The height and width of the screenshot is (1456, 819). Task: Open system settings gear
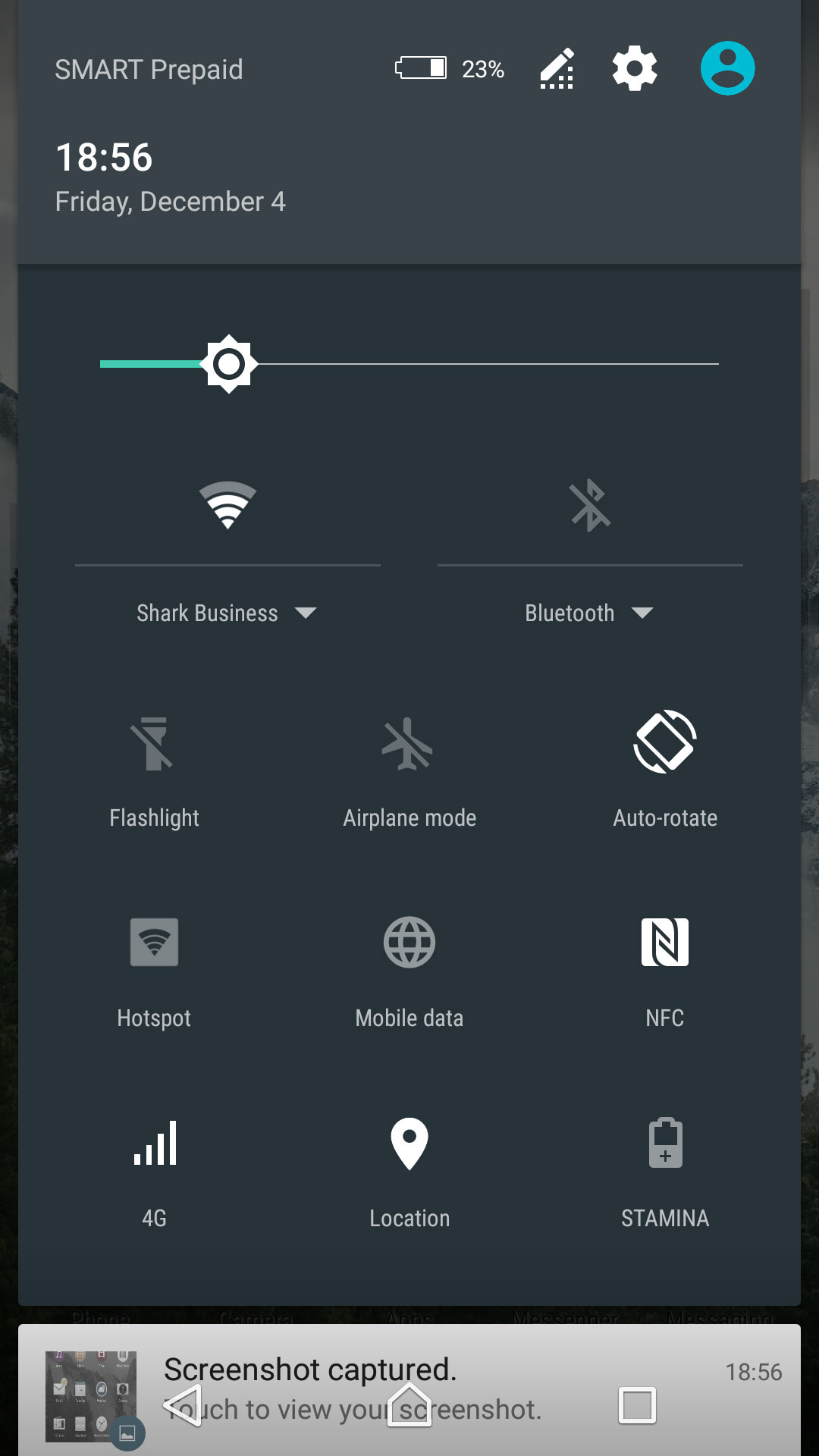point(635,68)
